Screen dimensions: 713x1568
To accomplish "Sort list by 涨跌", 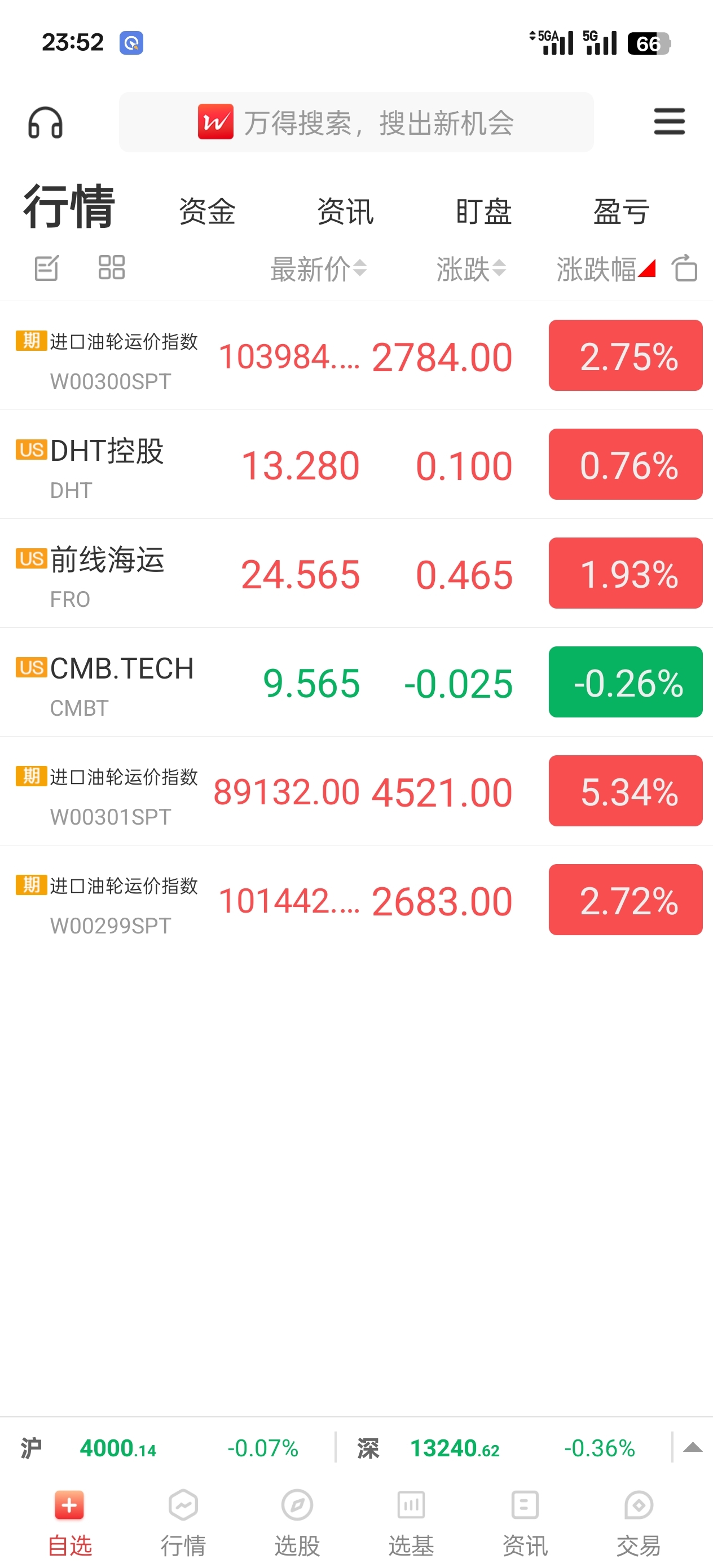I will point(470,268).
